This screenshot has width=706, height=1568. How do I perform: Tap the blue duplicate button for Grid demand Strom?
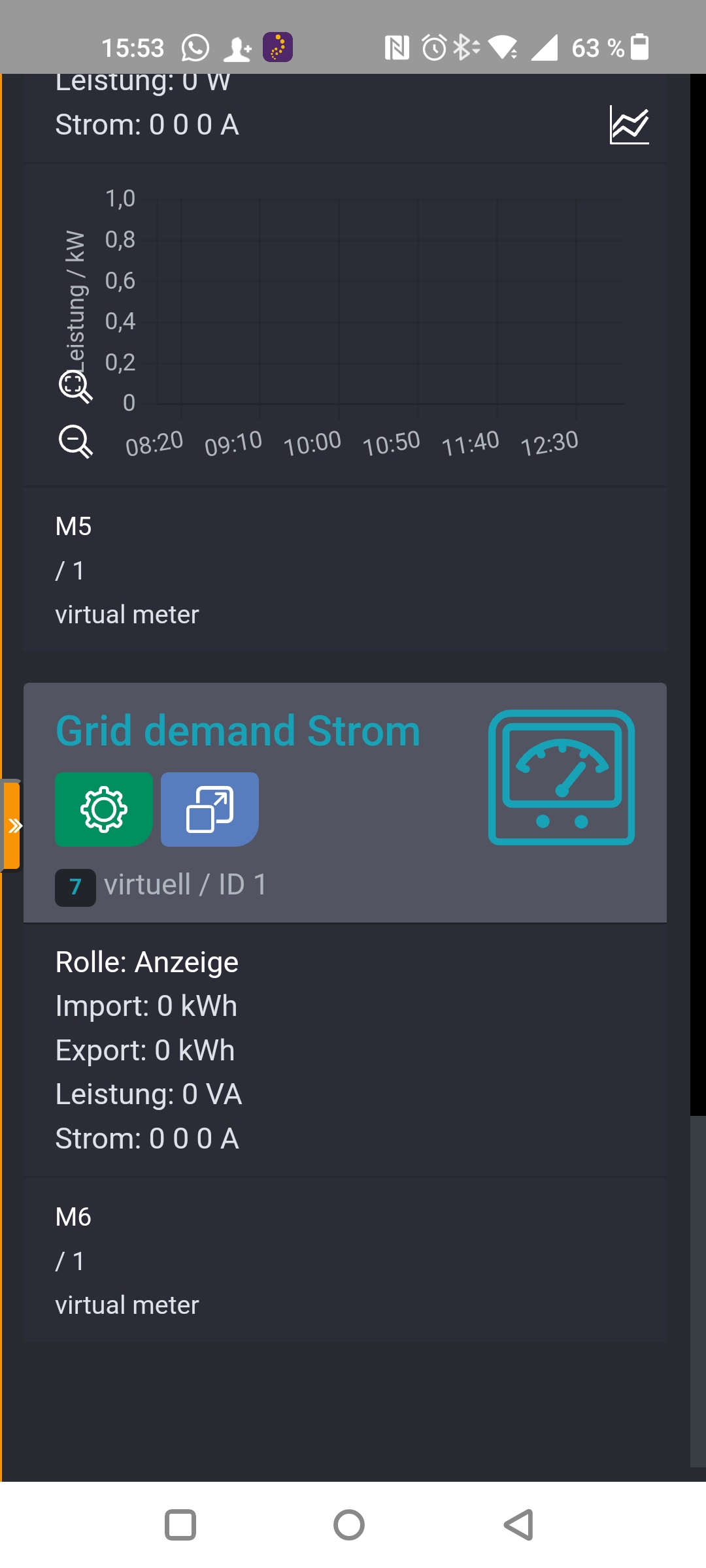[x=210, y=809]
